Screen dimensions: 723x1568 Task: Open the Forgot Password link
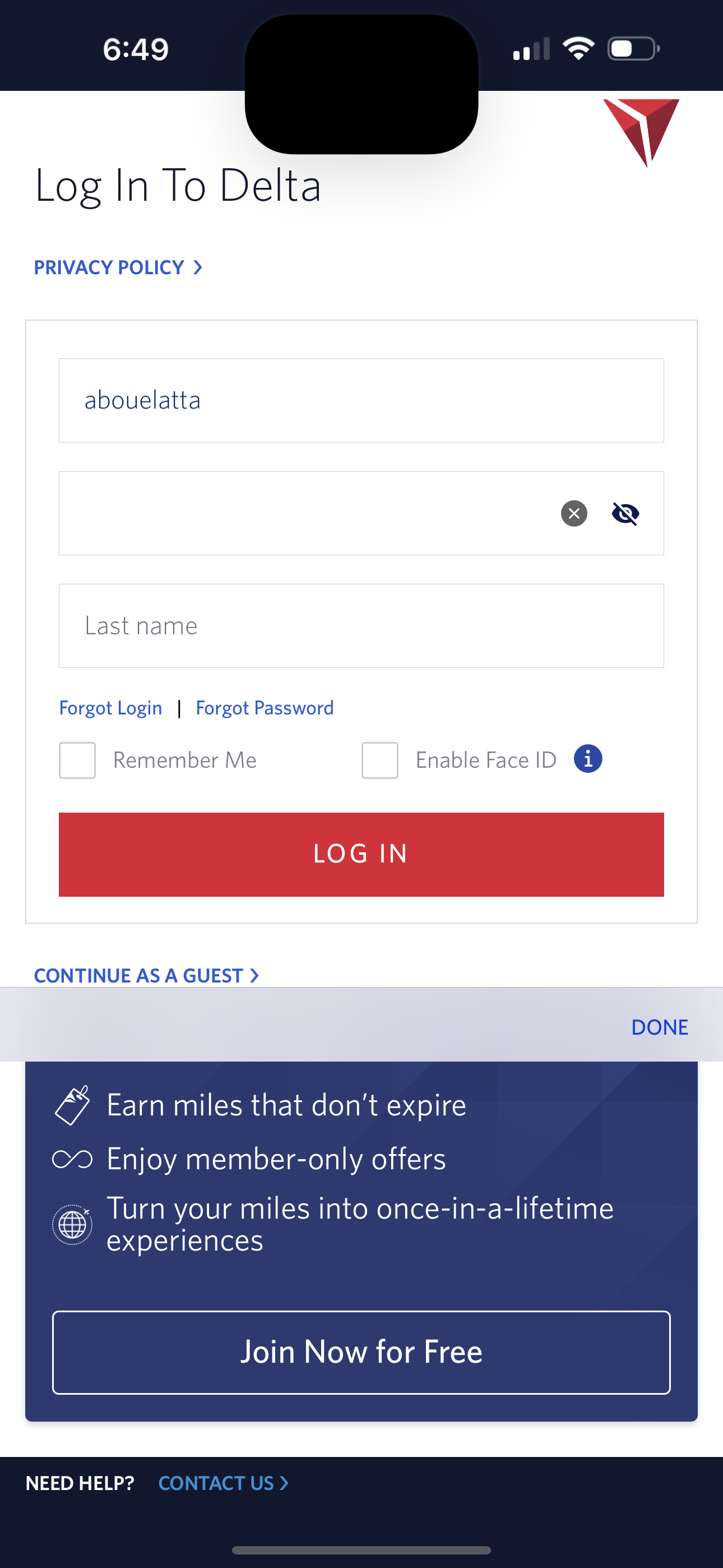pos(264,707)
